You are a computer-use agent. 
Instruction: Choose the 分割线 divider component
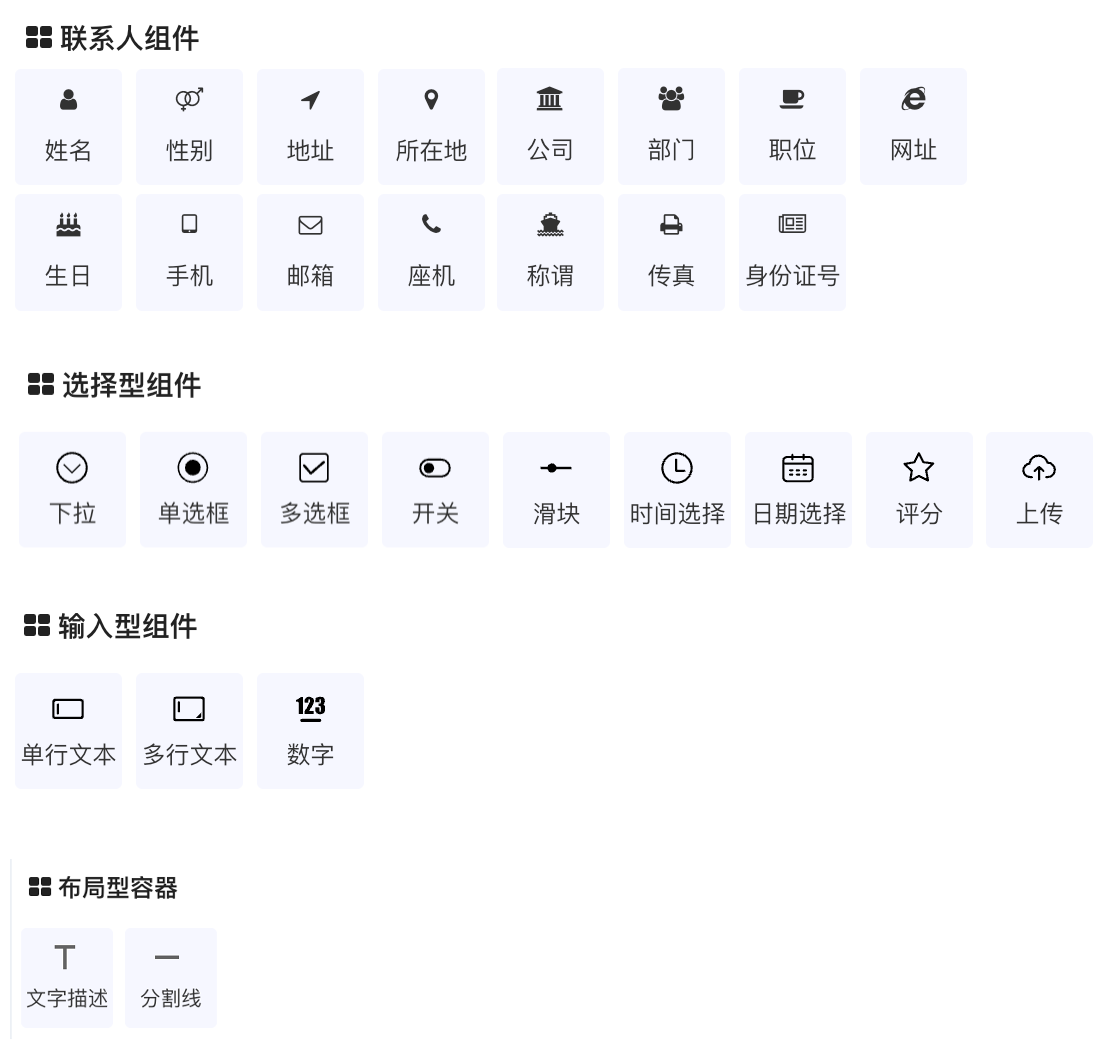170,978
